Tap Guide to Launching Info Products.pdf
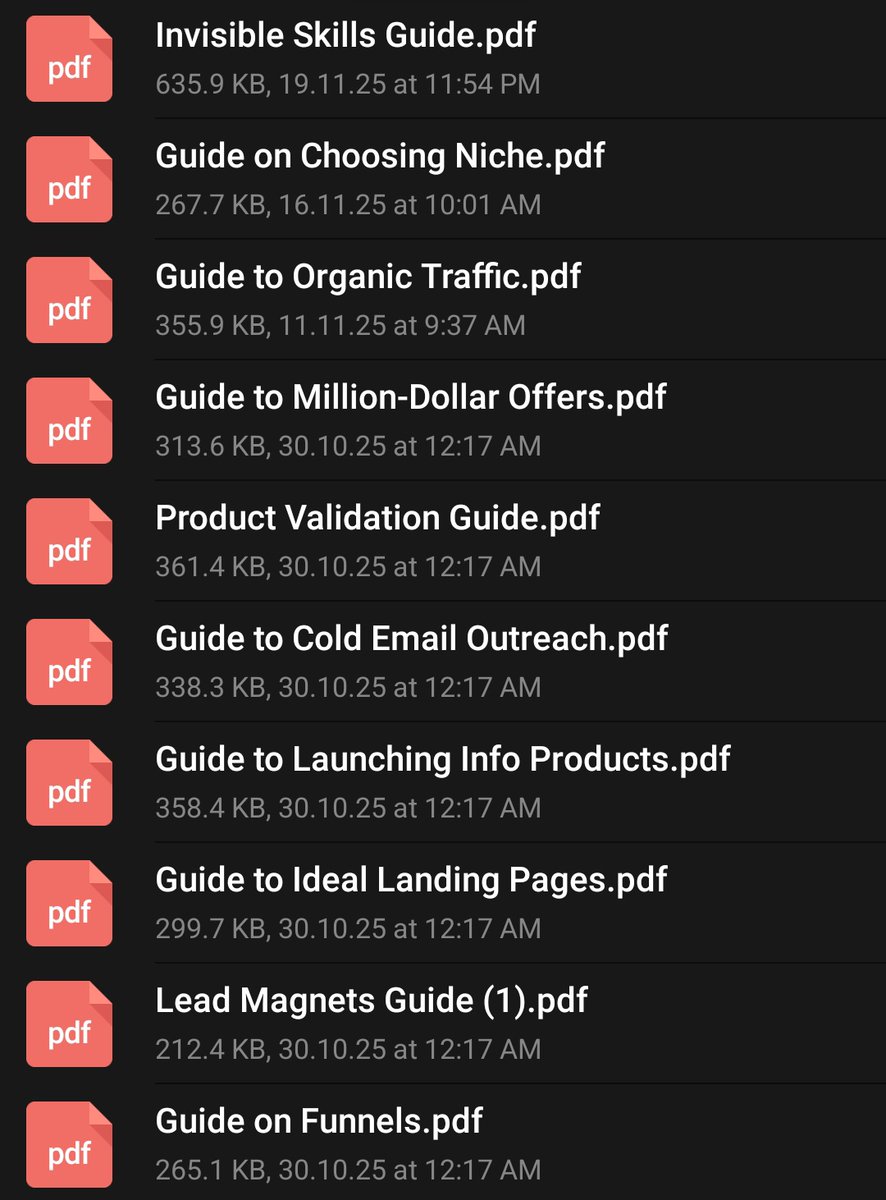Image resolution: width=886 pixels, height=1200 pixels. coord(442,759)
